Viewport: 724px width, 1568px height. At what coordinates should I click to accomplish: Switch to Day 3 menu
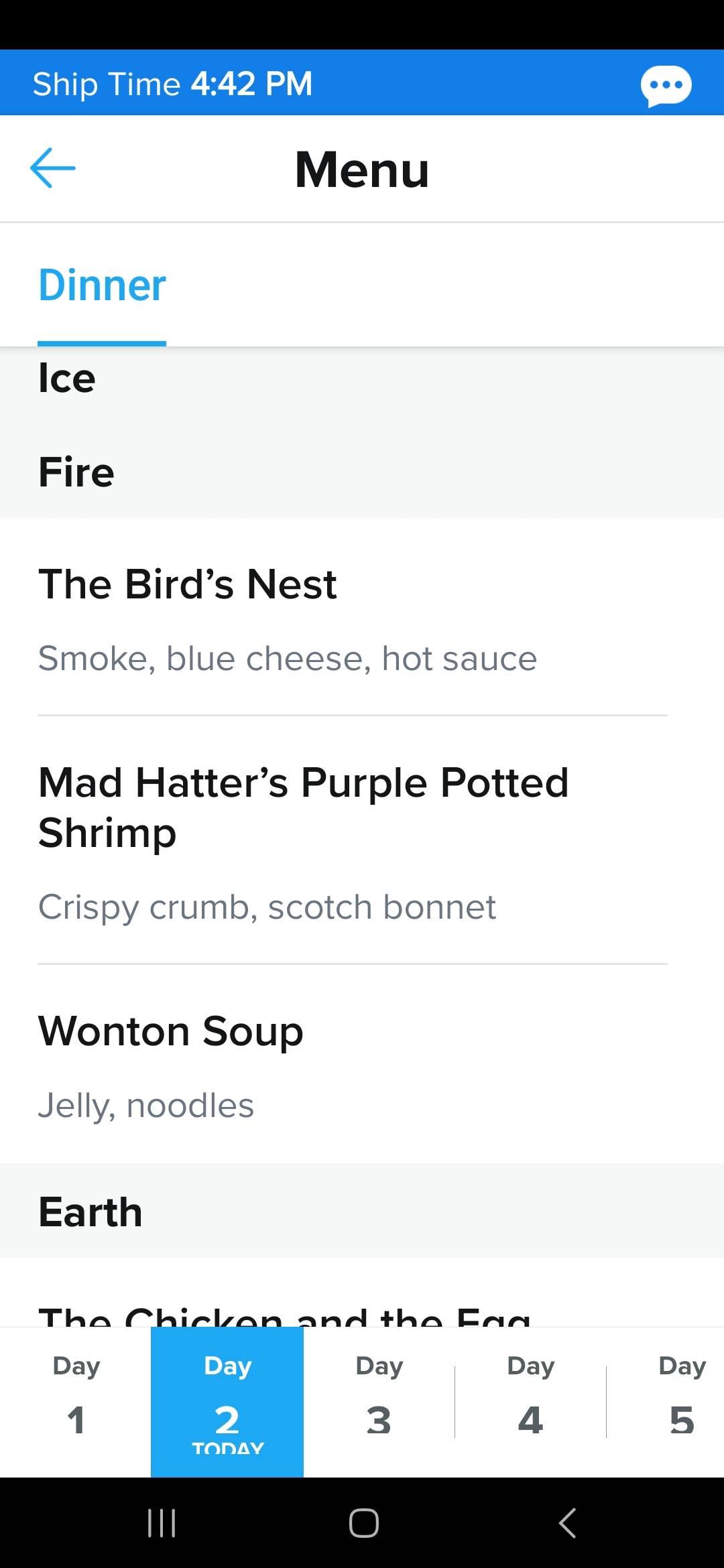(379, 1402)
